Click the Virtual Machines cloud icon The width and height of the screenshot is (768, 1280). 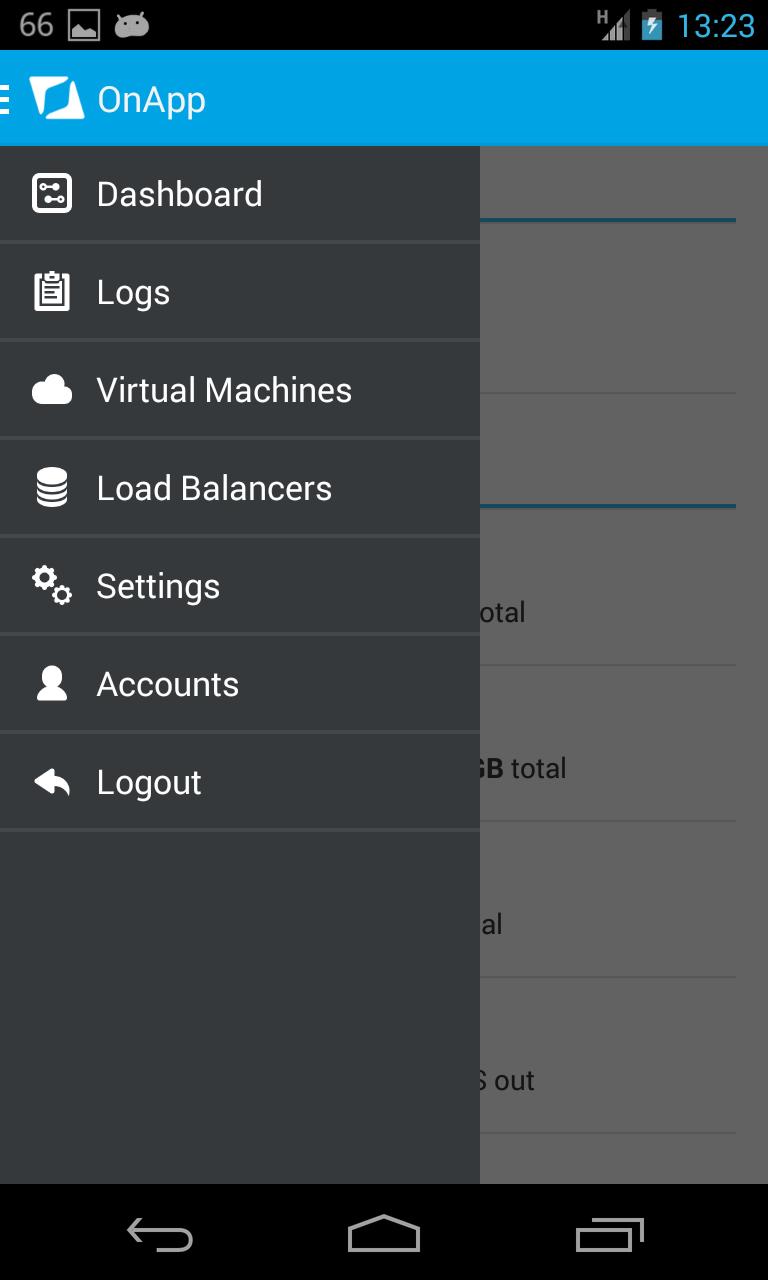click(52, 389)
